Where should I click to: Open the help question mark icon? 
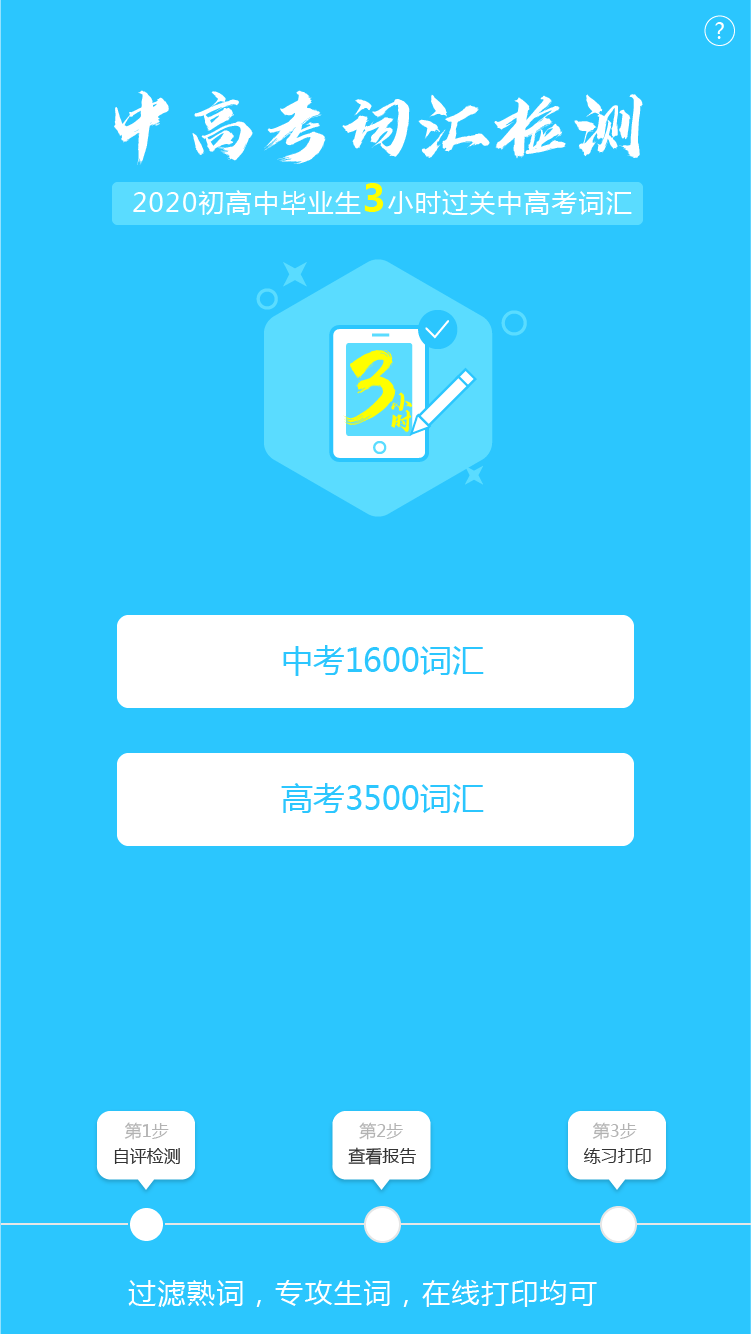pos(719,31)
